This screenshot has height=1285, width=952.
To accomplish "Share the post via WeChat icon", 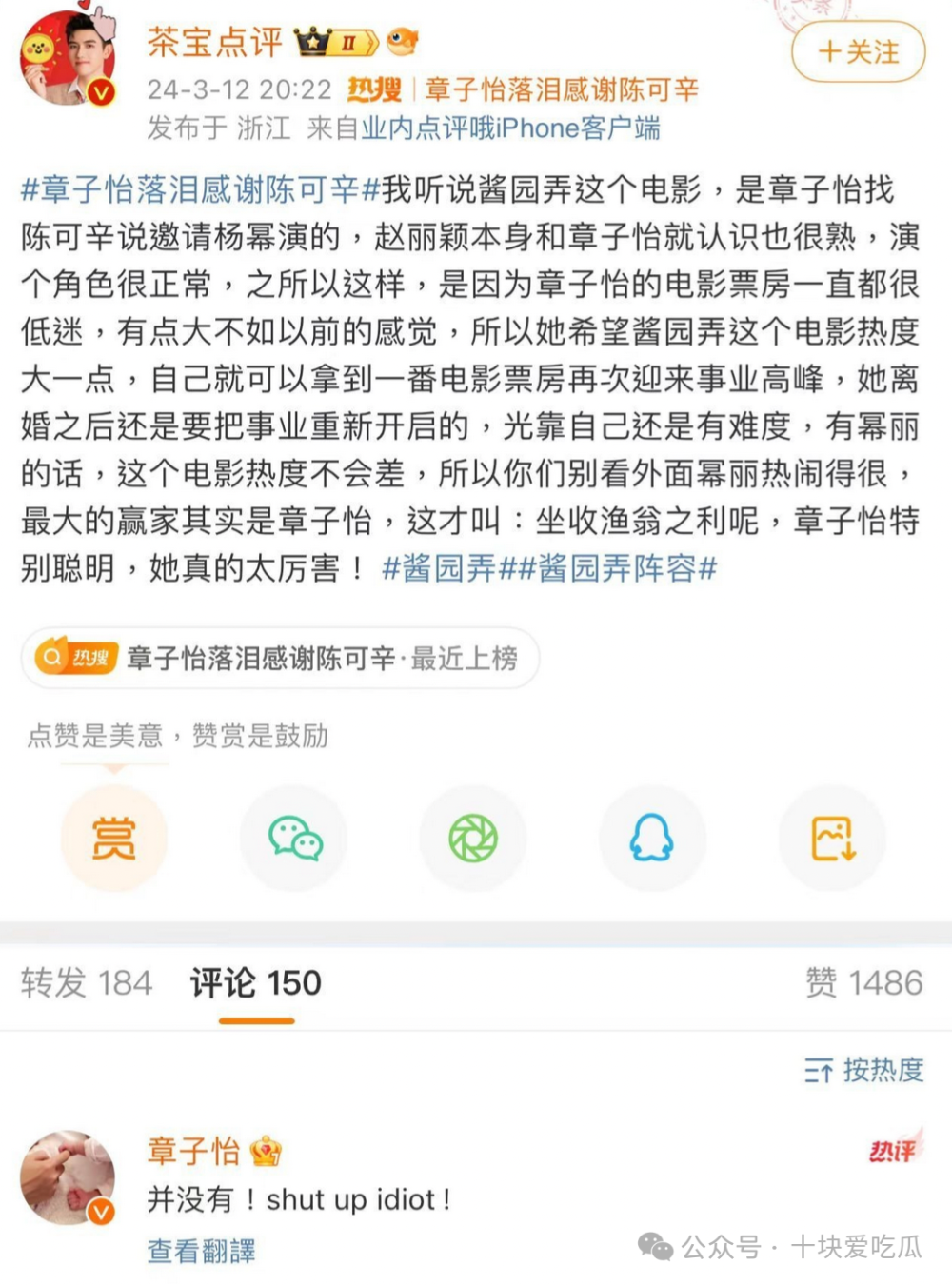I will [293, 838].
